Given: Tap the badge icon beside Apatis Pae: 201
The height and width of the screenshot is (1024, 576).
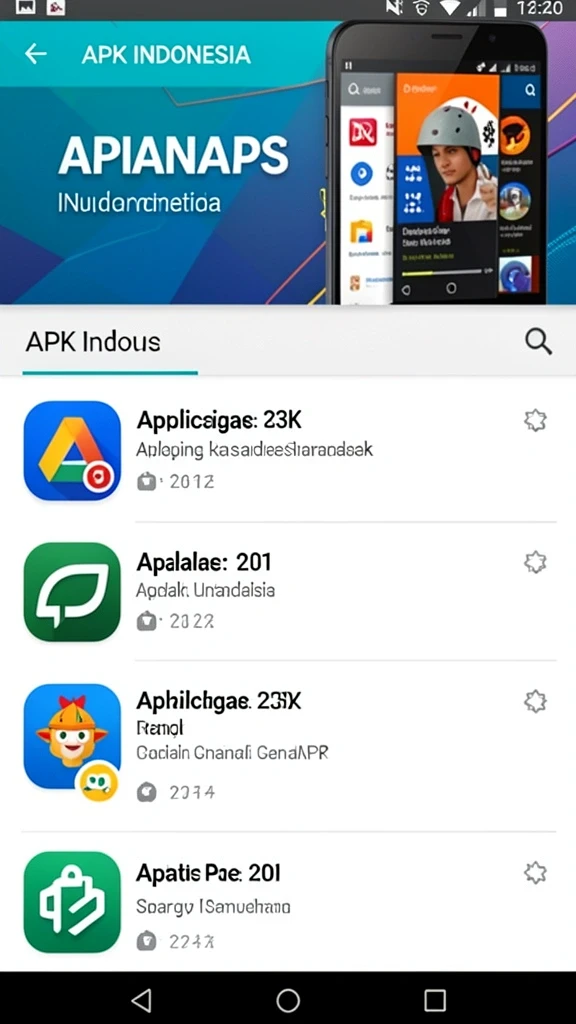Looking at the screenshot, I should (536, 872).
